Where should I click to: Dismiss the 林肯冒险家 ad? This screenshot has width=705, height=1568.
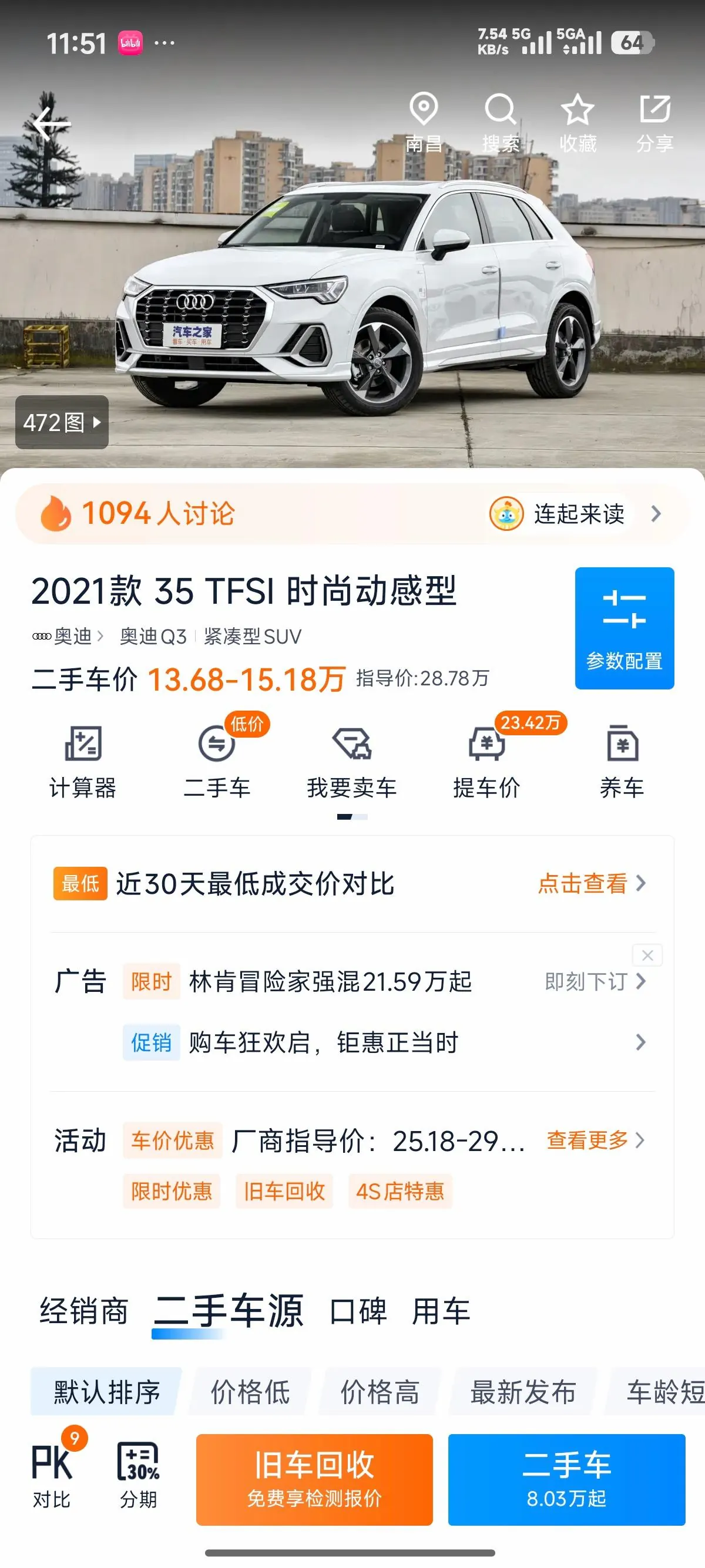[x=647, y=955]
